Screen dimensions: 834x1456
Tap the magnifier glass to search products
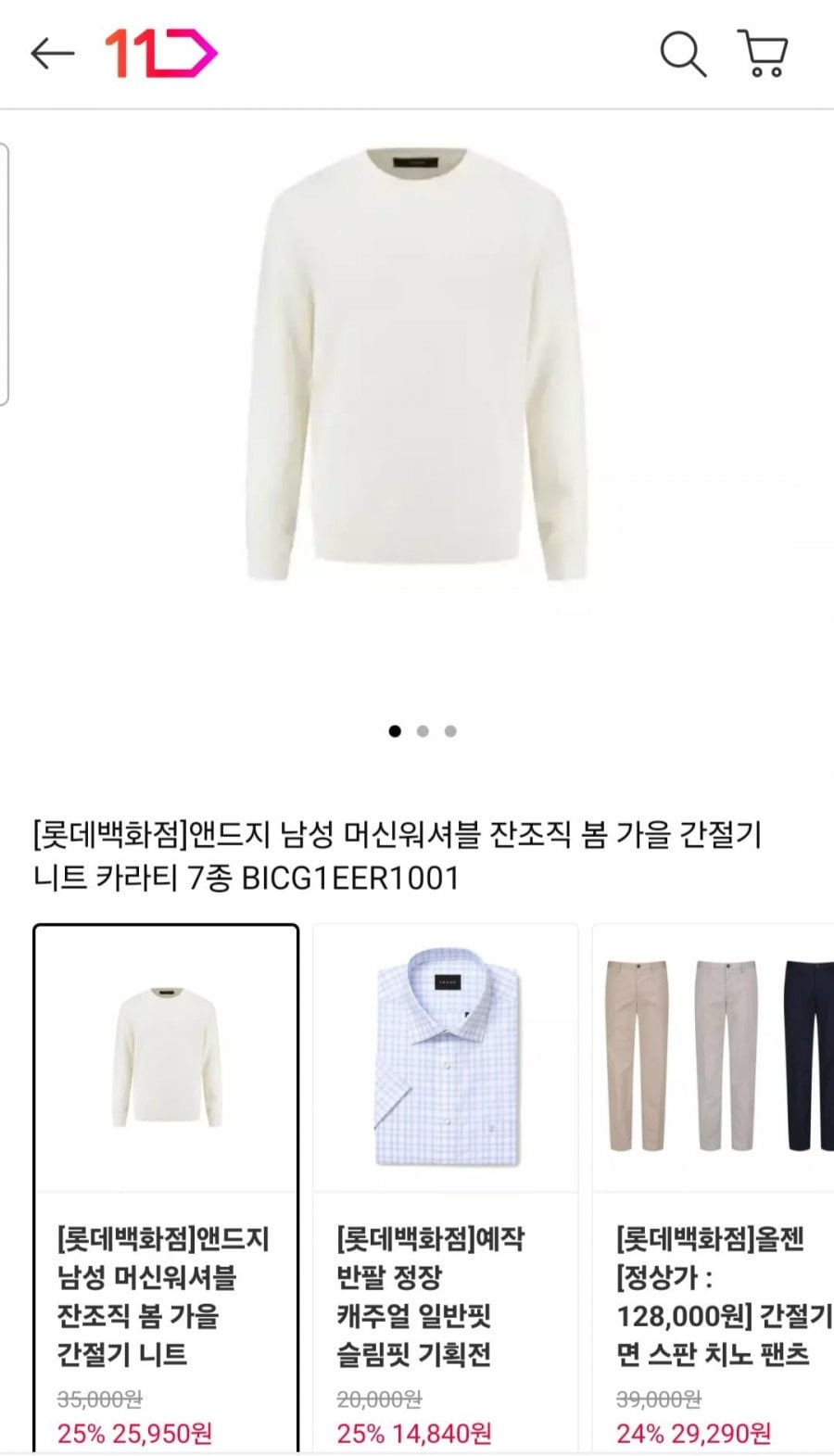click(684, 53)
